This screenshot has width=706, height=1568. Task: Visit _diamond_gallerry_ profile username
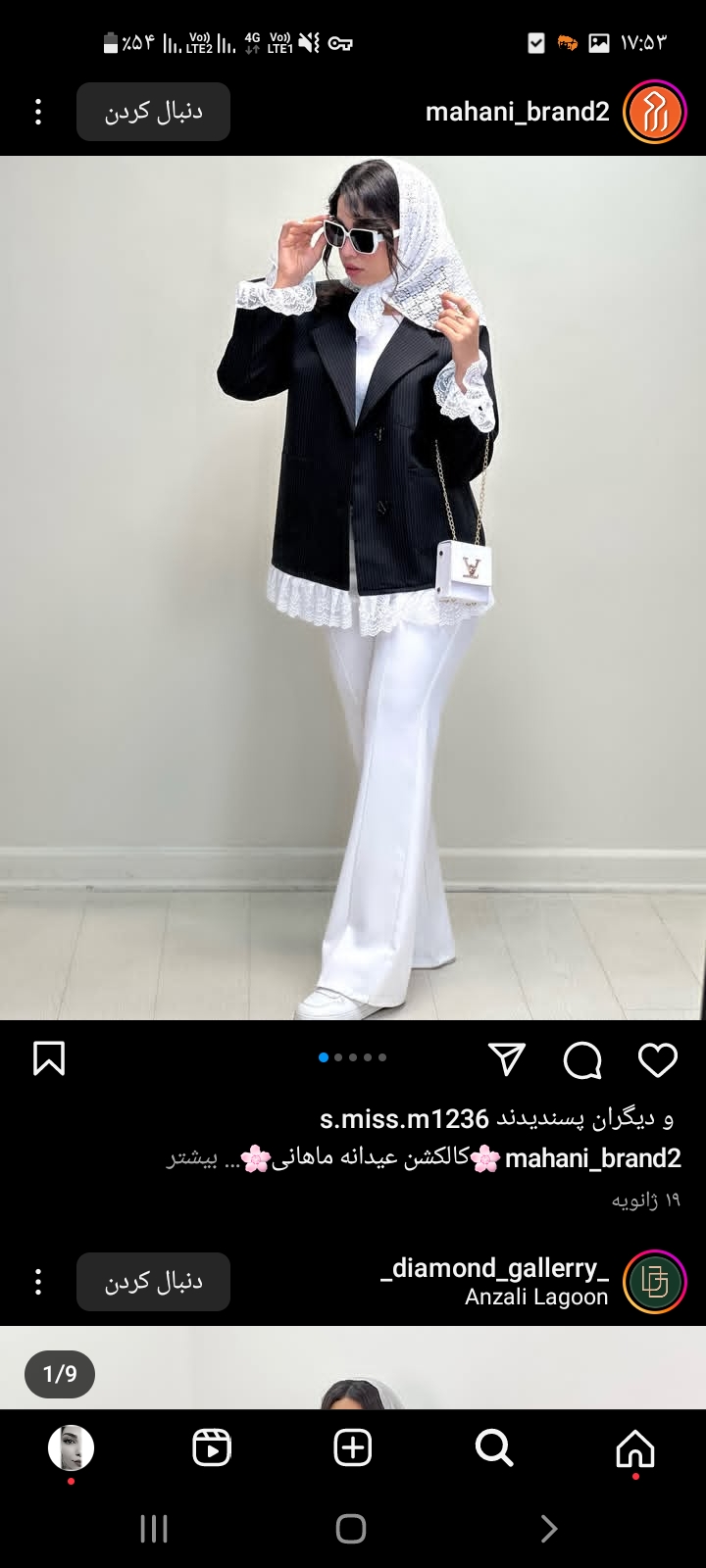point(494,1268)
